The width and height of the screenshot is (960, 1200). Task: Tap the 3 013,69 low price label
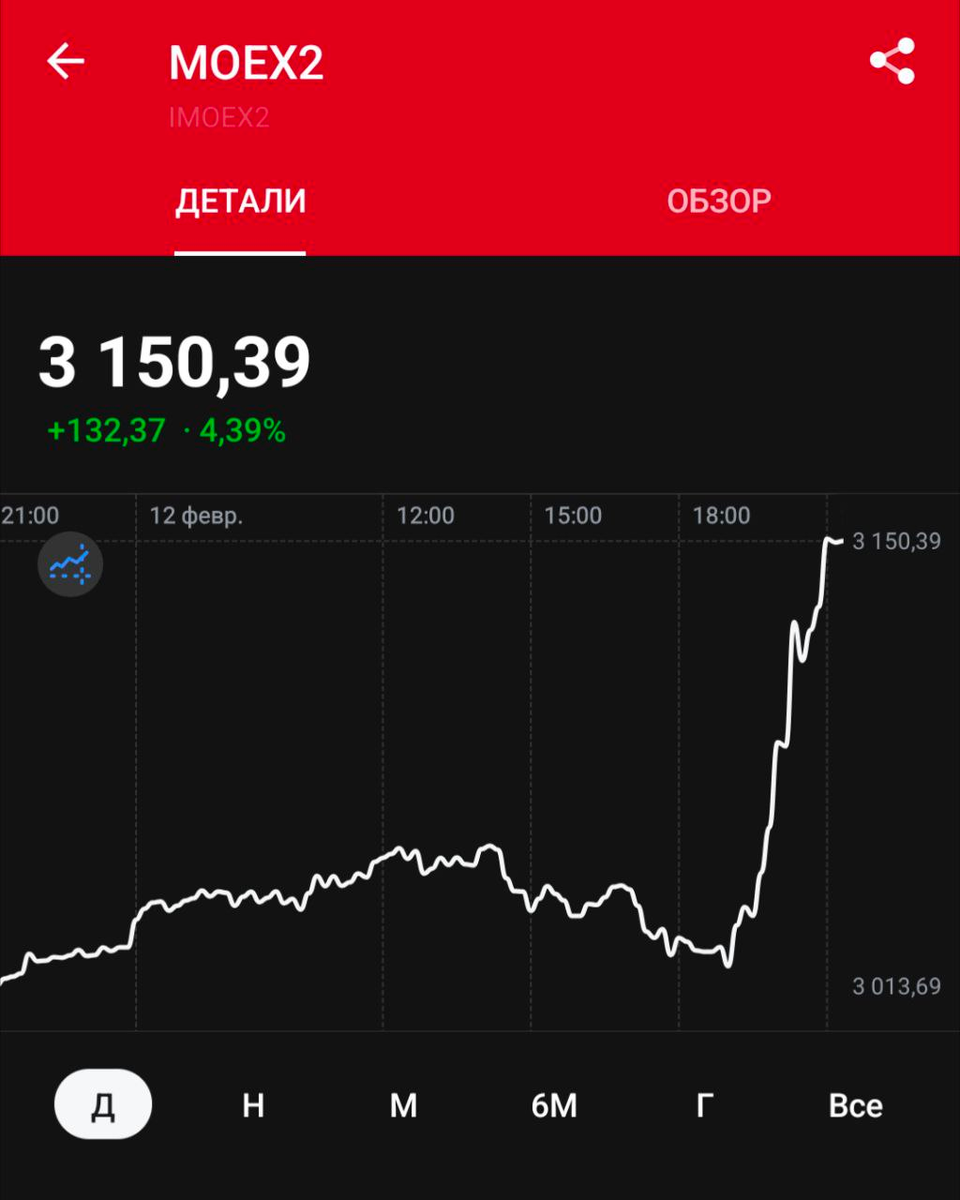[x=897, y=986]
